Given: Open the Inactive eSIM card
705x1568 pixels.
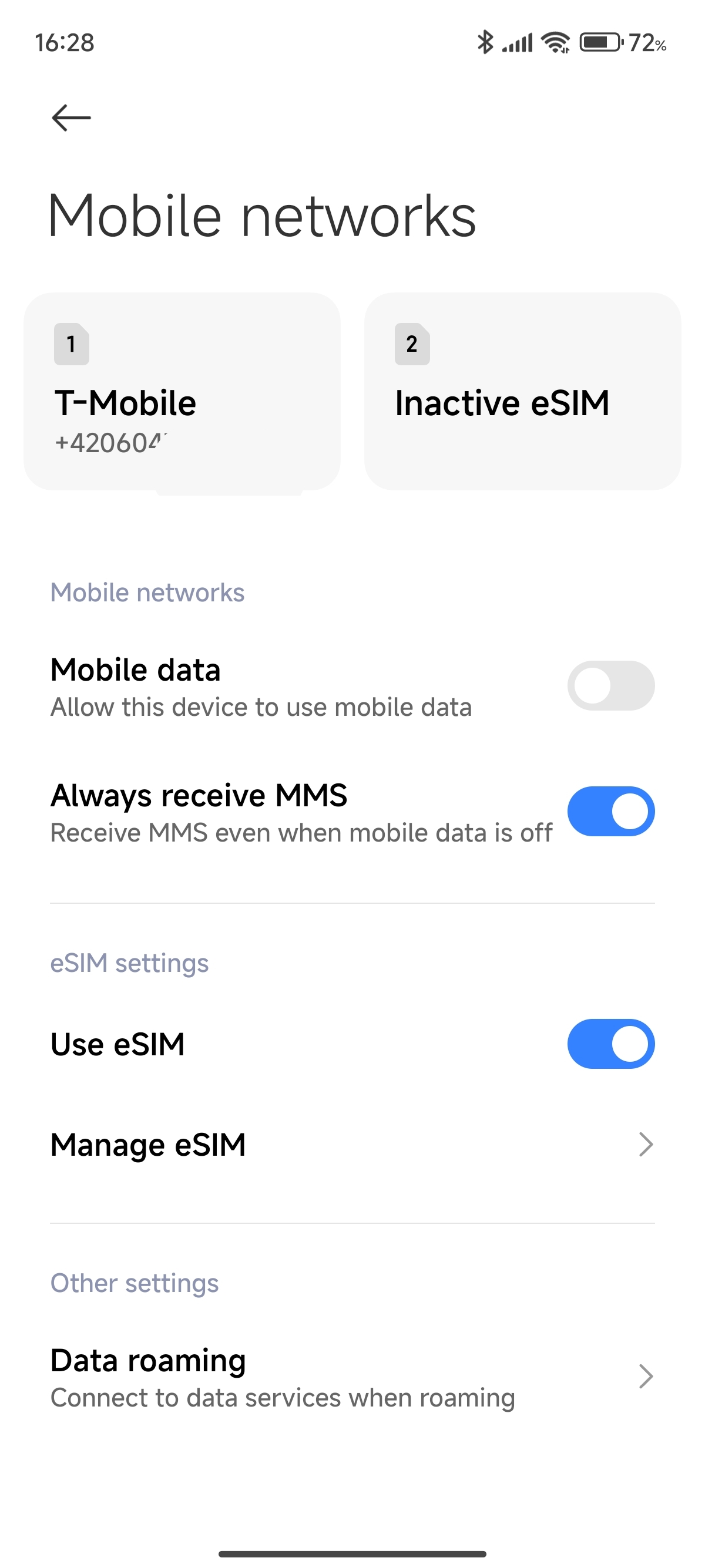Looking at the screenshot, I should [x=522, y=391].
